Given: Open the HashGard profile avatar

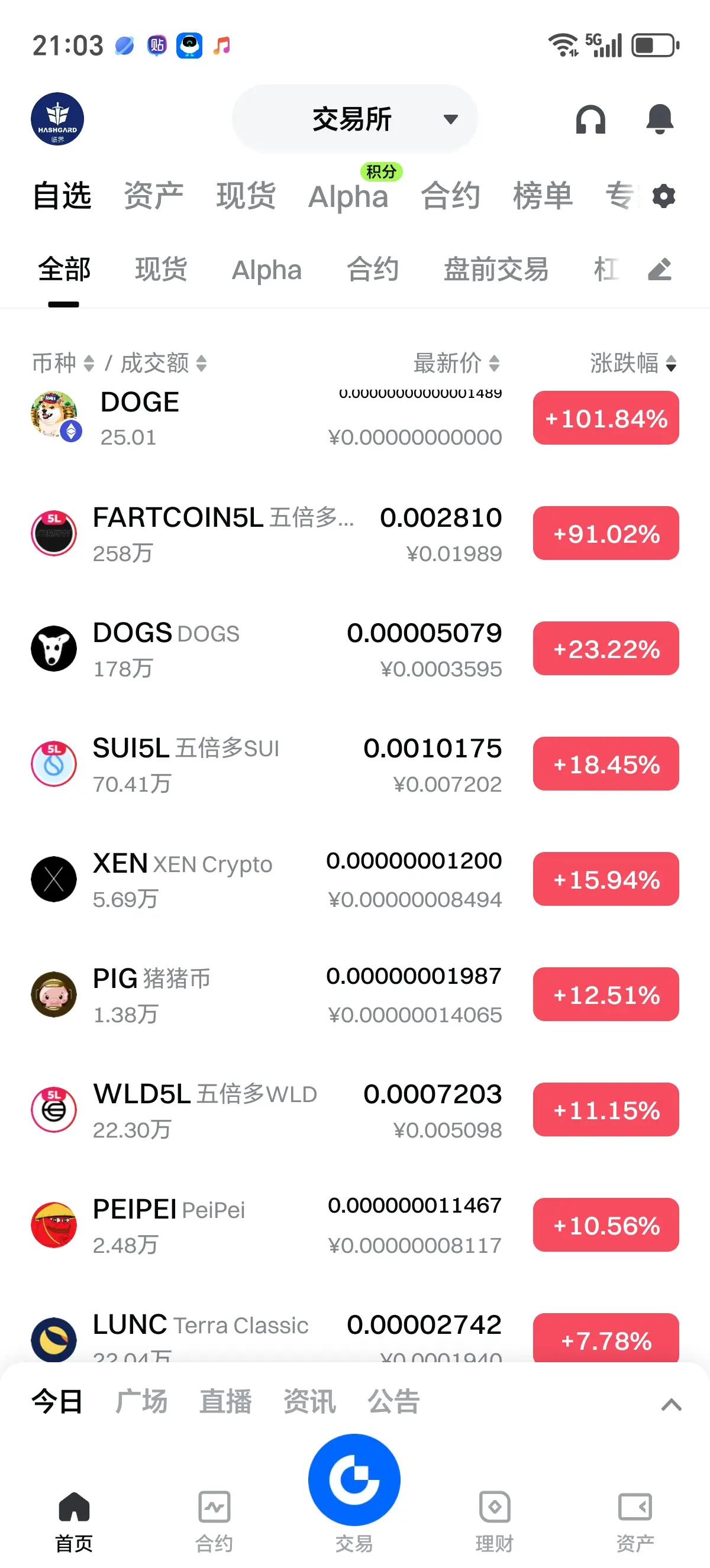Looking at the screenshot, I should 57,119.
